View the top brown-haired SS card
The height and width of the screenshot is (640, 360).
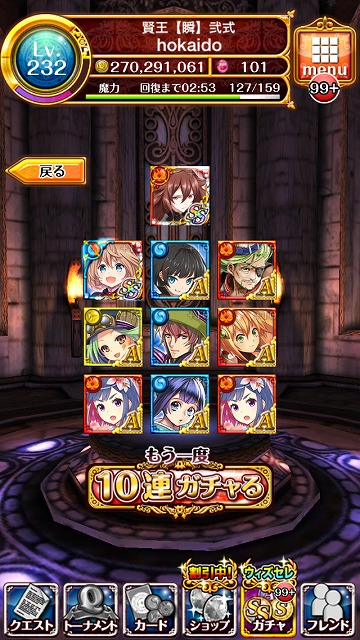click(x=180, y=196)
